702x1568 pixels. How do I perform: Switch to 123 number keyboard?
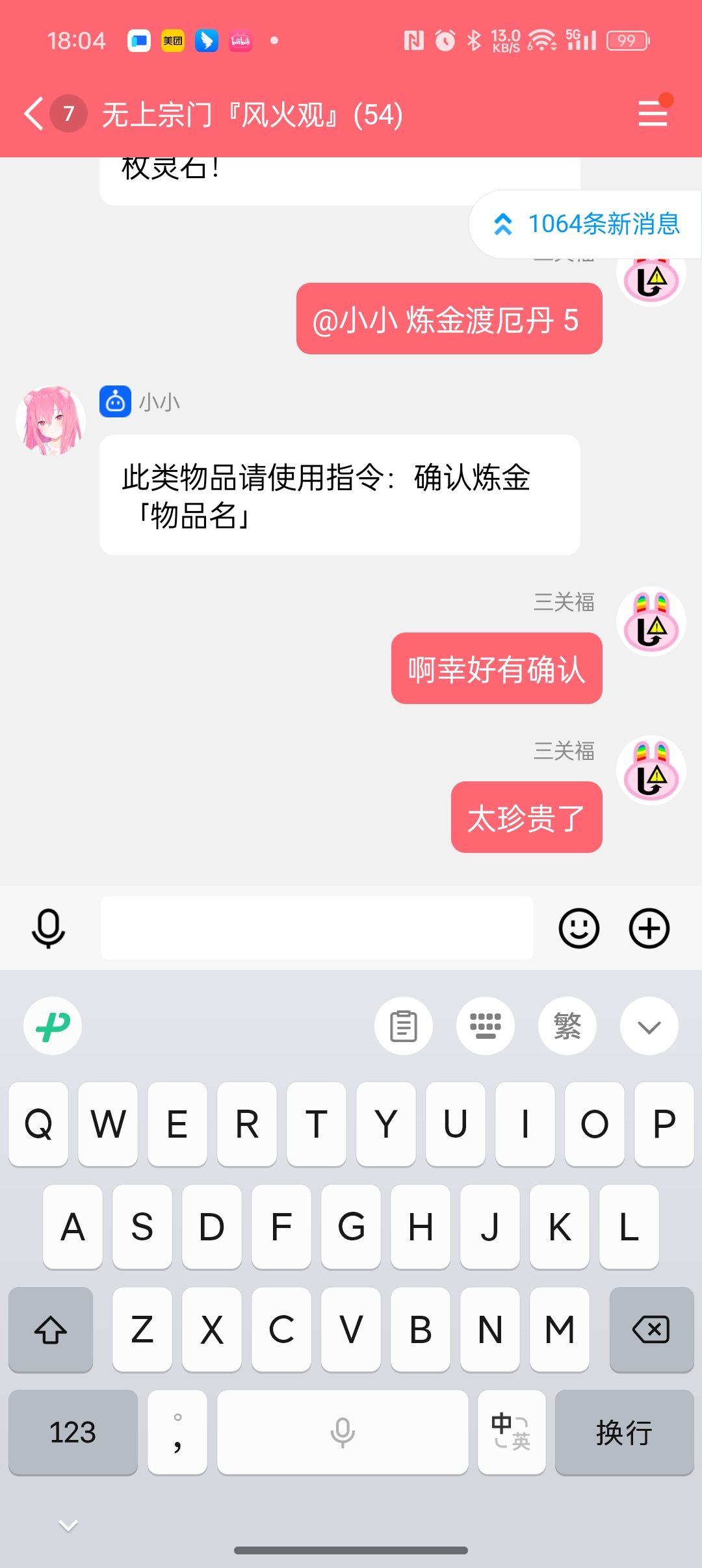[x=73, y=1432]
